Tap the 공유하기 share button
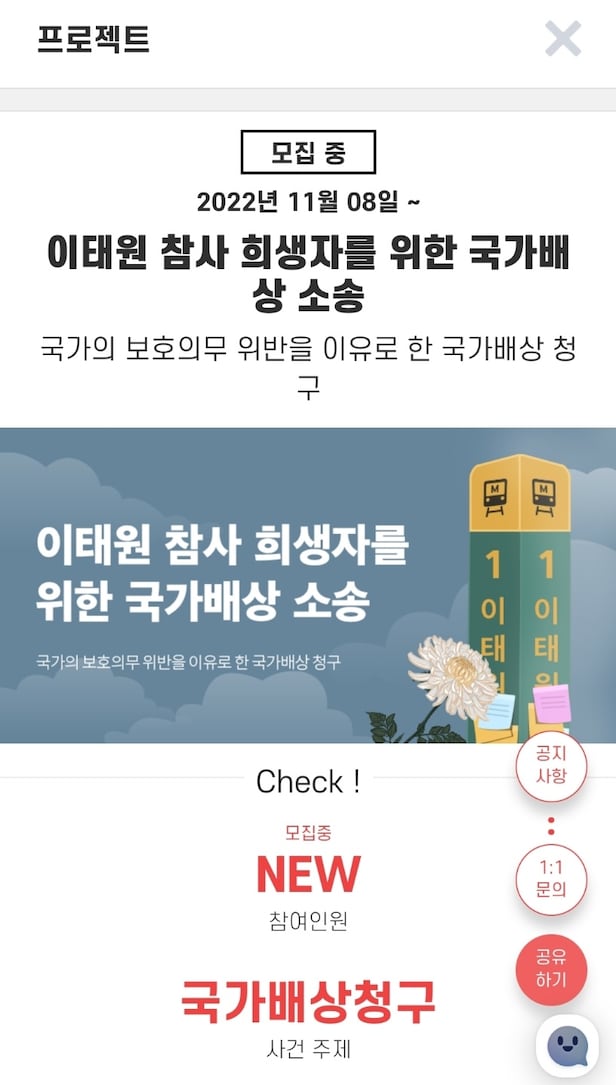Image resolution: width=616 pixels, height=1085 pixels. click(x=551, y=967)
